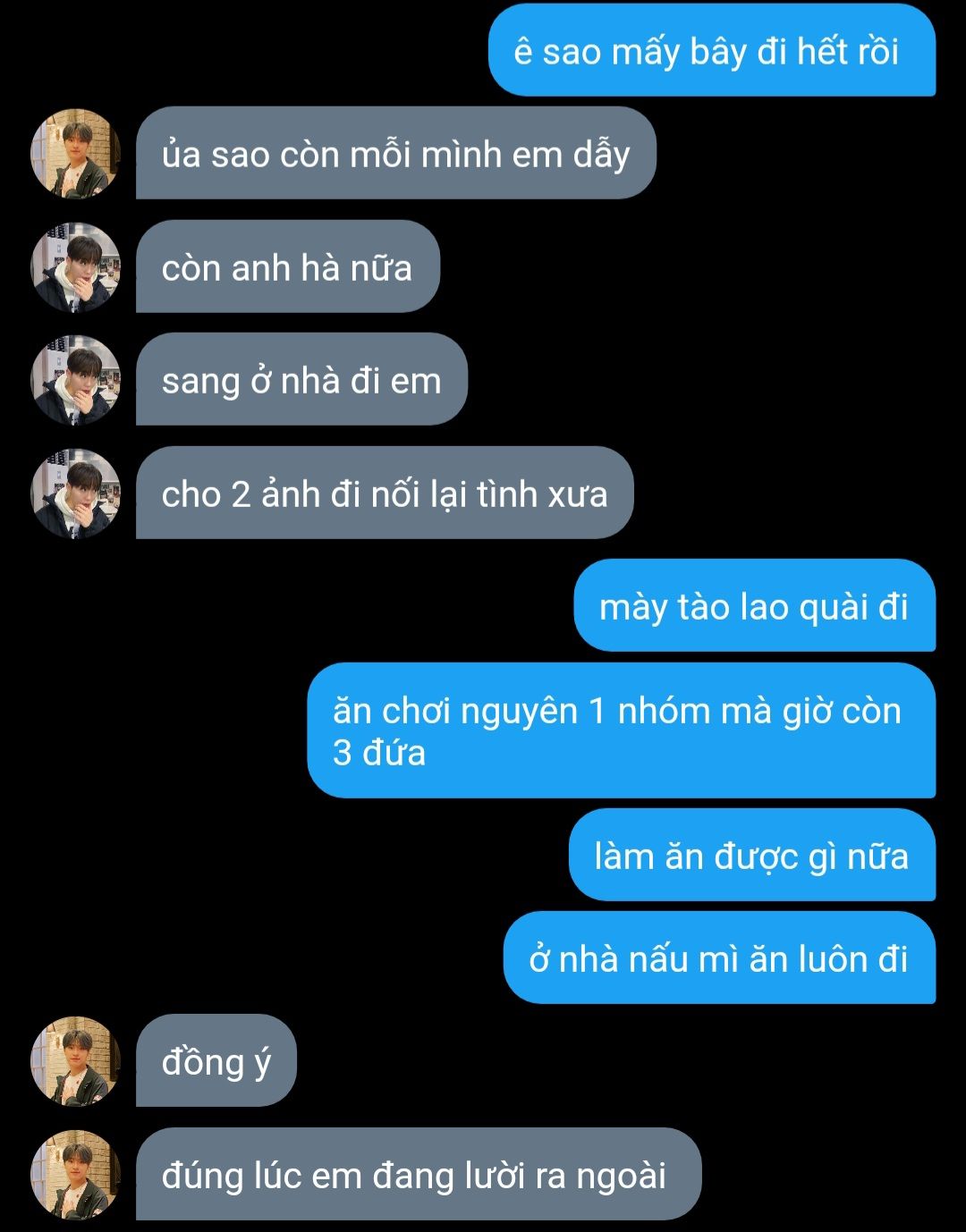Open sender avatar beside "ủa sao còn mỗi mình em dẫy"
The image size is (966, 1232).
coord(75,154)
